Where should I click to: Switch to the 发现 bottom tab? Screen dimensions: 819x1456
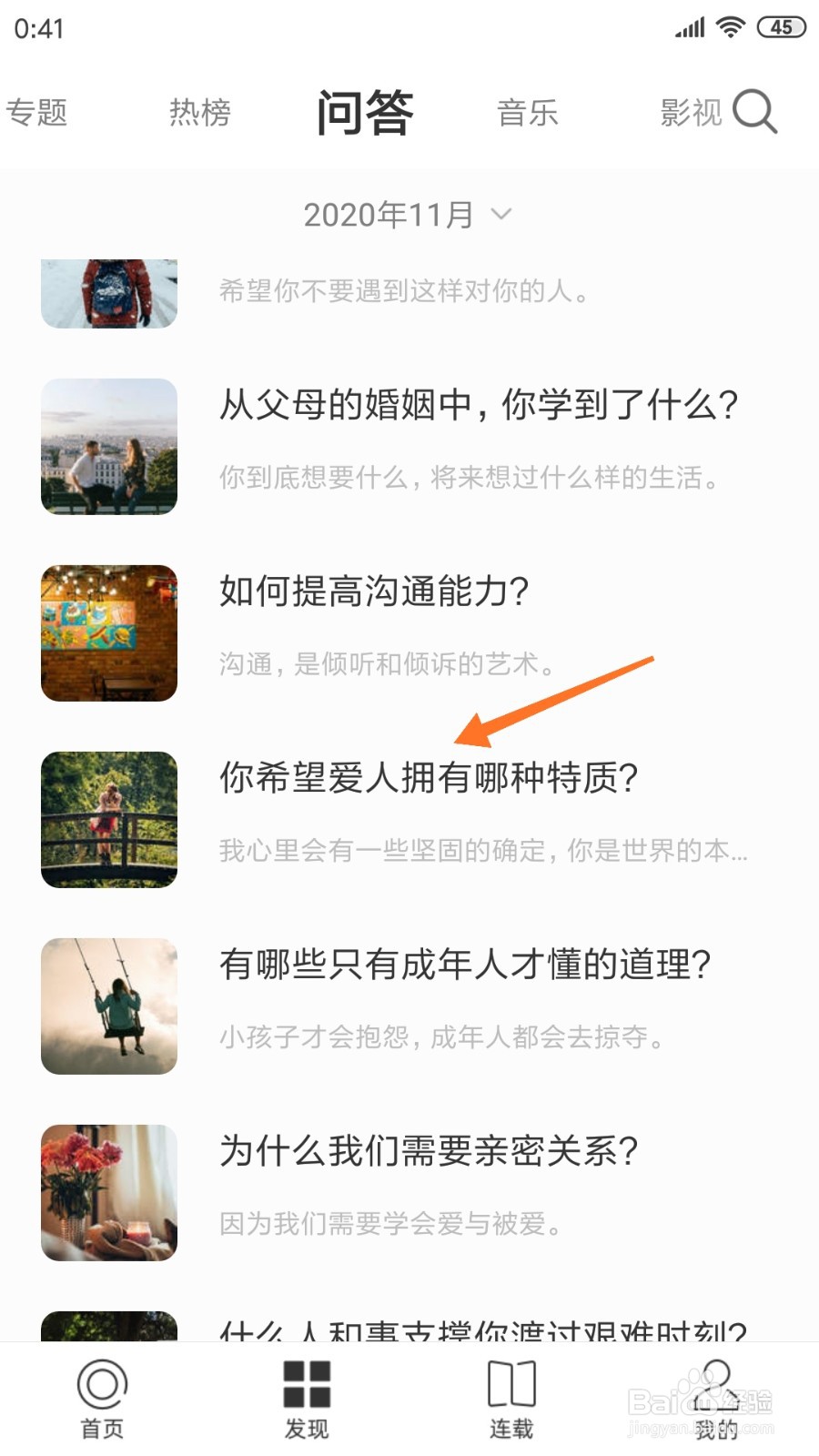tap(307, 1399)
